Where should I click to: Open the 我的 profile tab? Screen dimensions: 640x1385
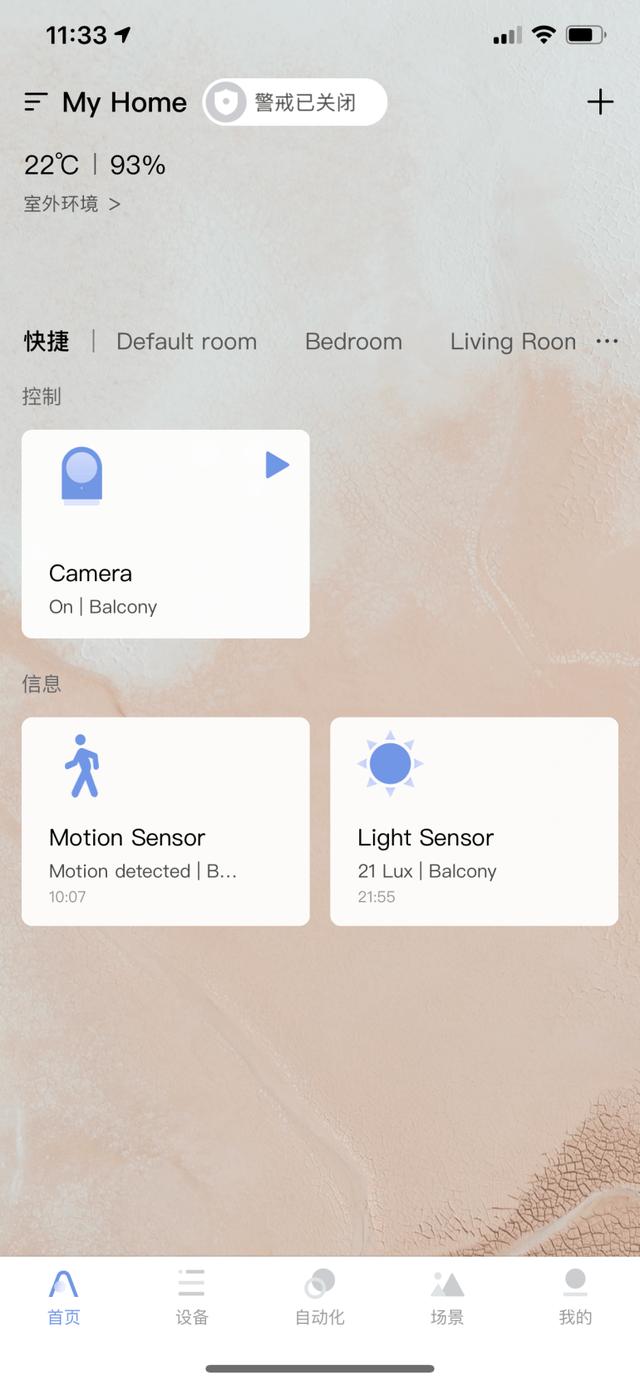tap(575, 1297)
